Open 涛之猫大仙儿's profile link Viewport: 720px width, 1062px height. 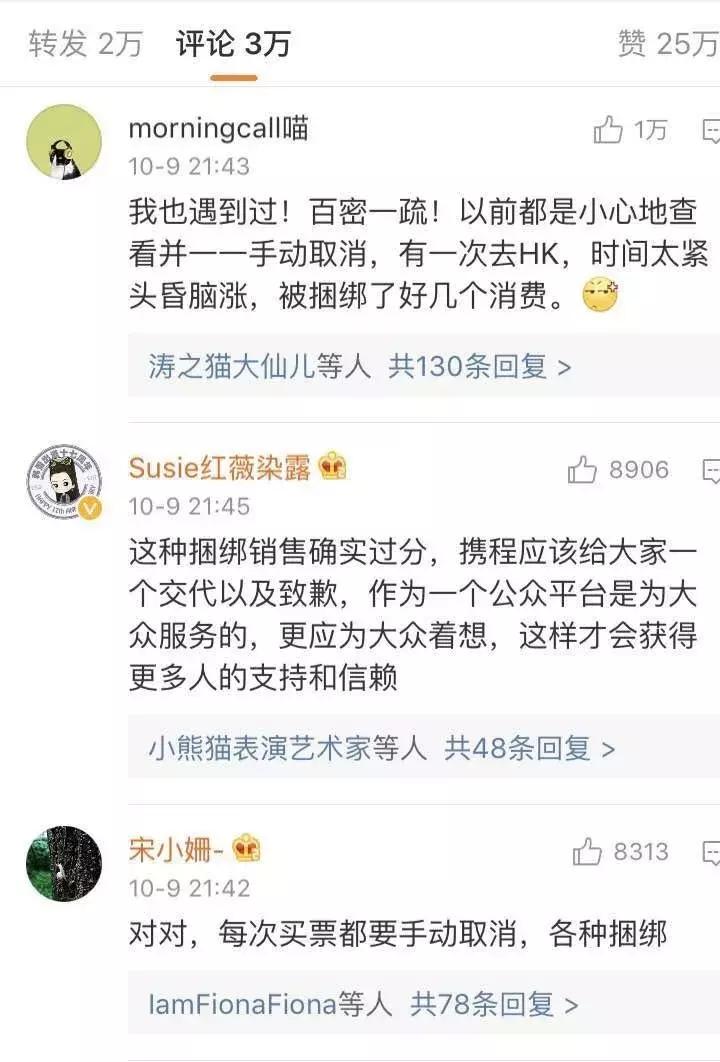click(229, 368)
